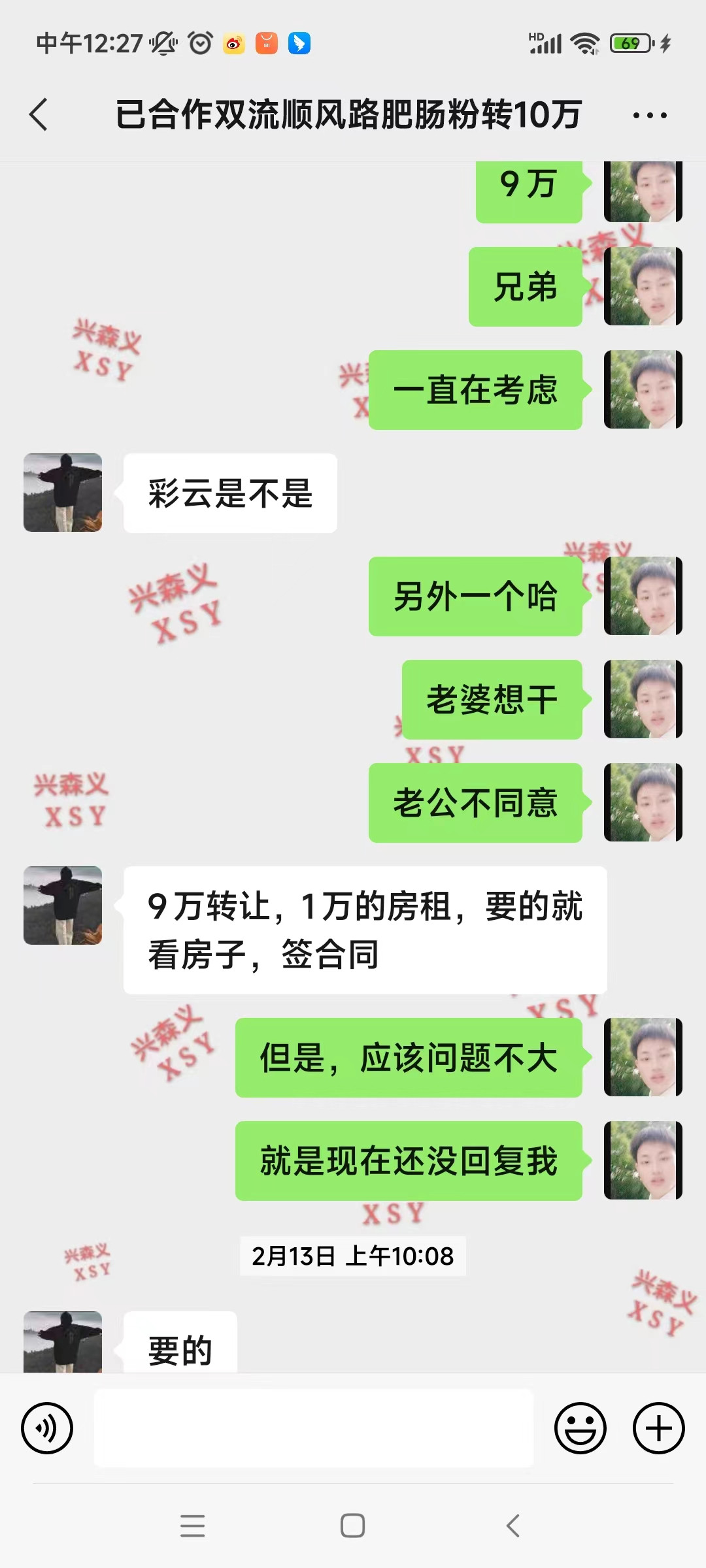
Task: Tap the avatar beside the "彩云是不是" message
Action: click(x=63, y=493)
